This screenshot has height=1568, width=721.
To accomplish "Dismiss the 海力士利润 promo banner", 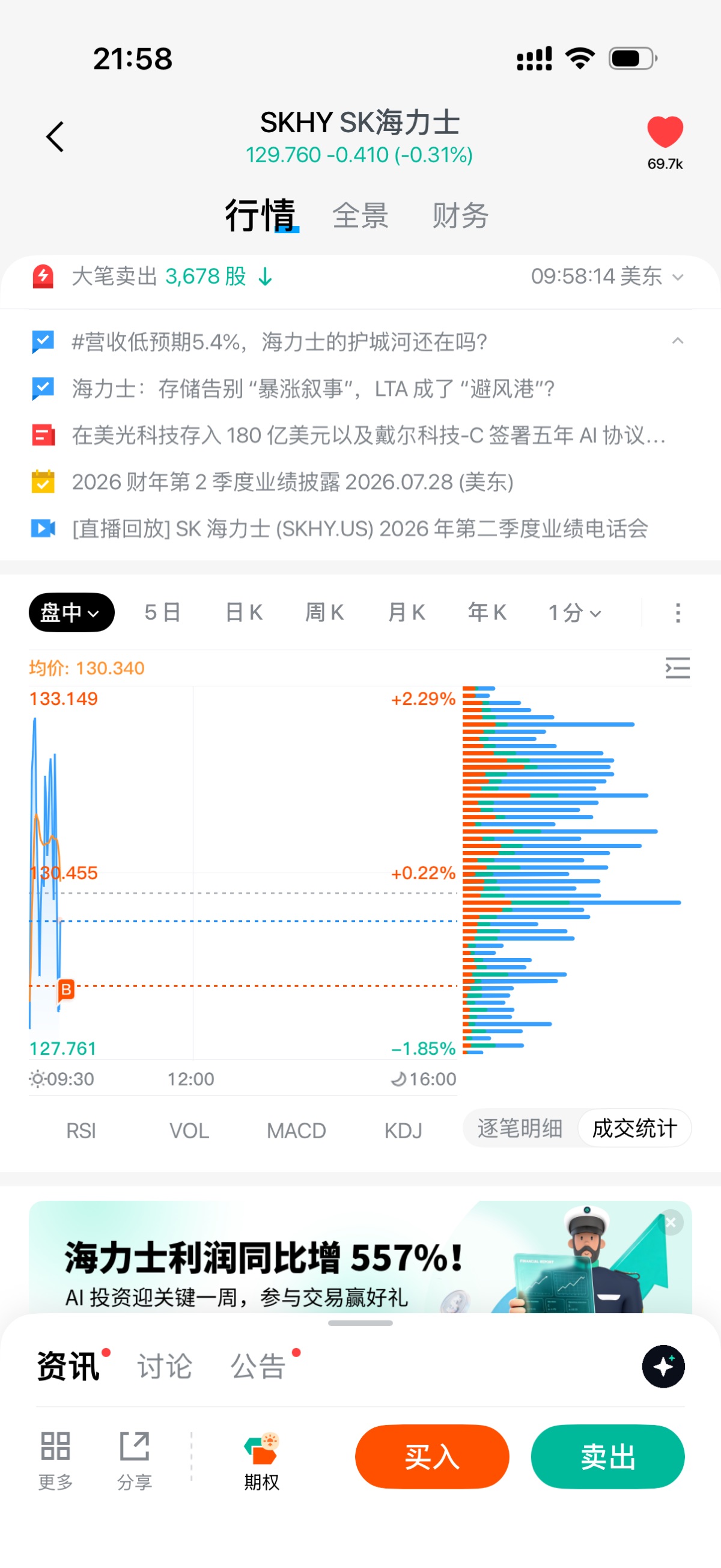I will coord(671,1222).
